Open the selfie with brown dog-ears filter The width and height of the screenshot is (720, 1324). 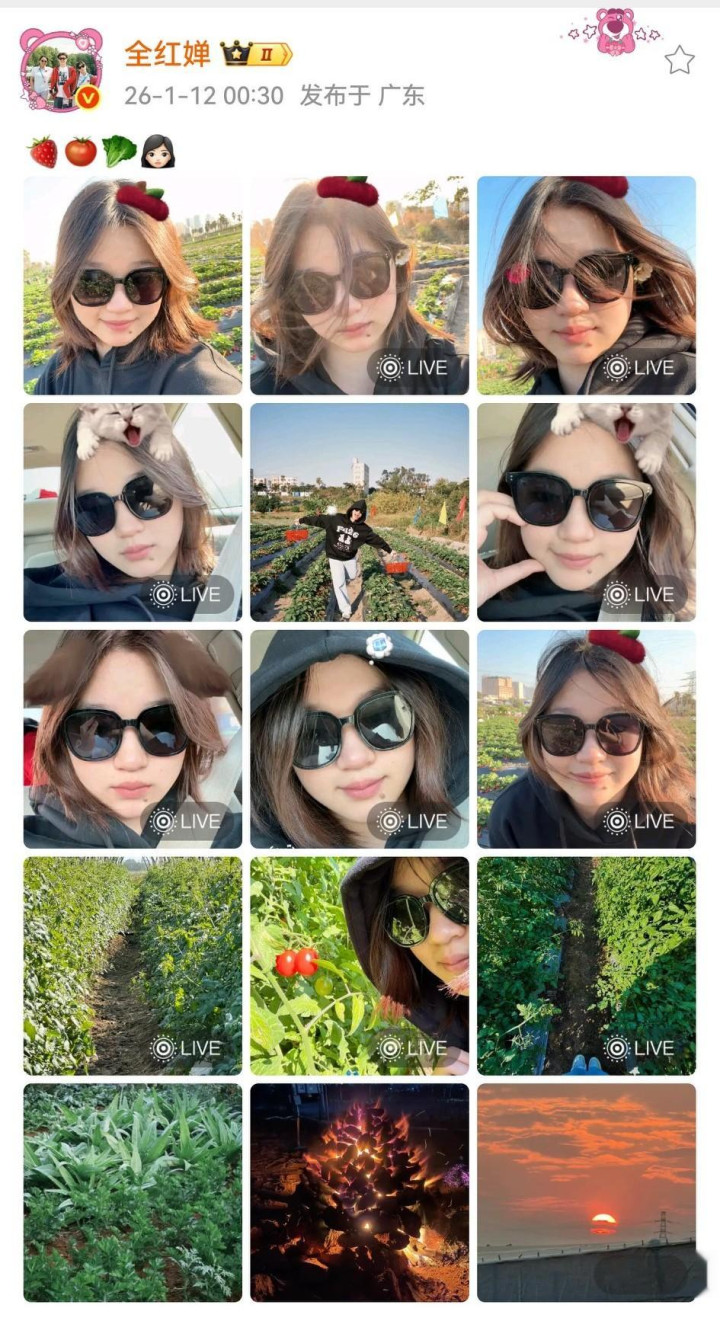pos(132,739)
